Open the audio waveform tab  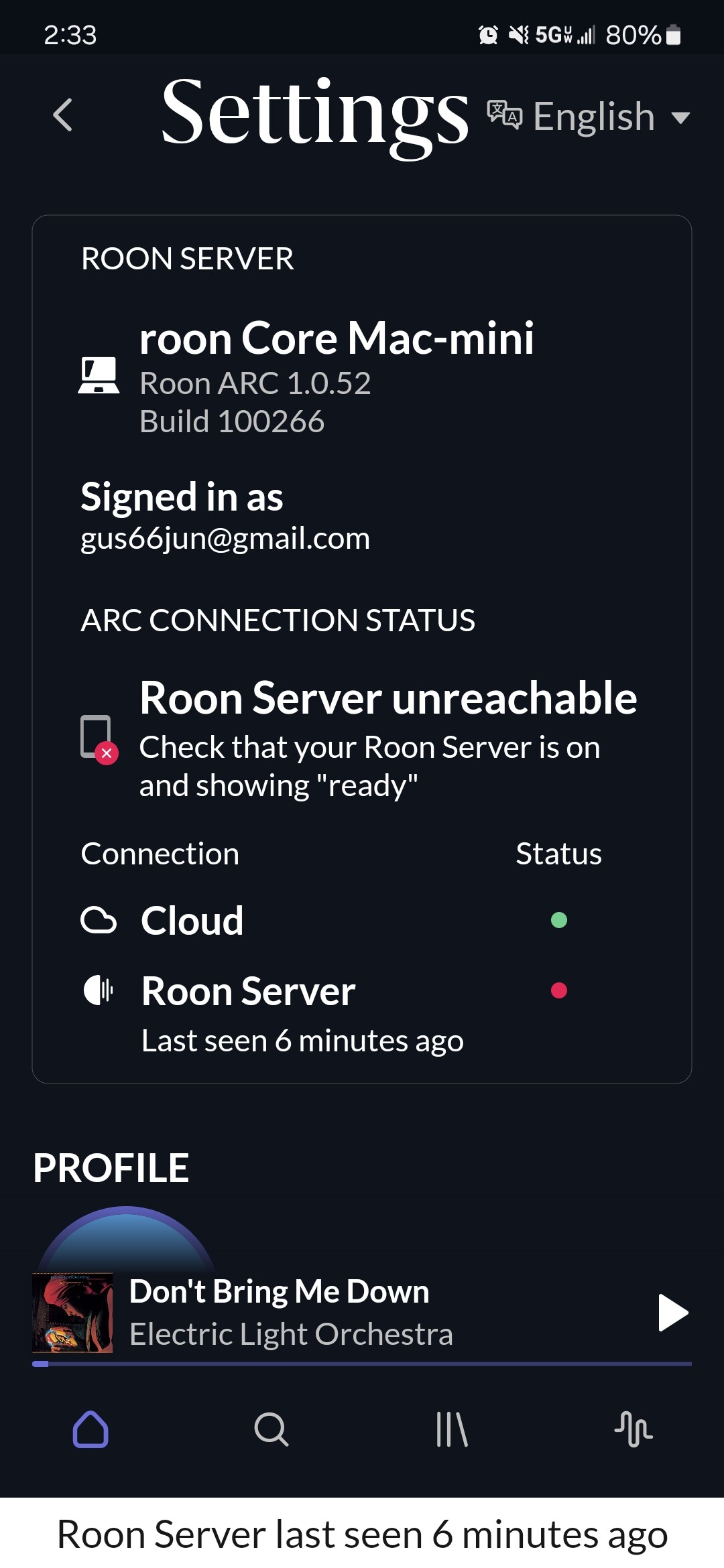[x=633, y=1429]
